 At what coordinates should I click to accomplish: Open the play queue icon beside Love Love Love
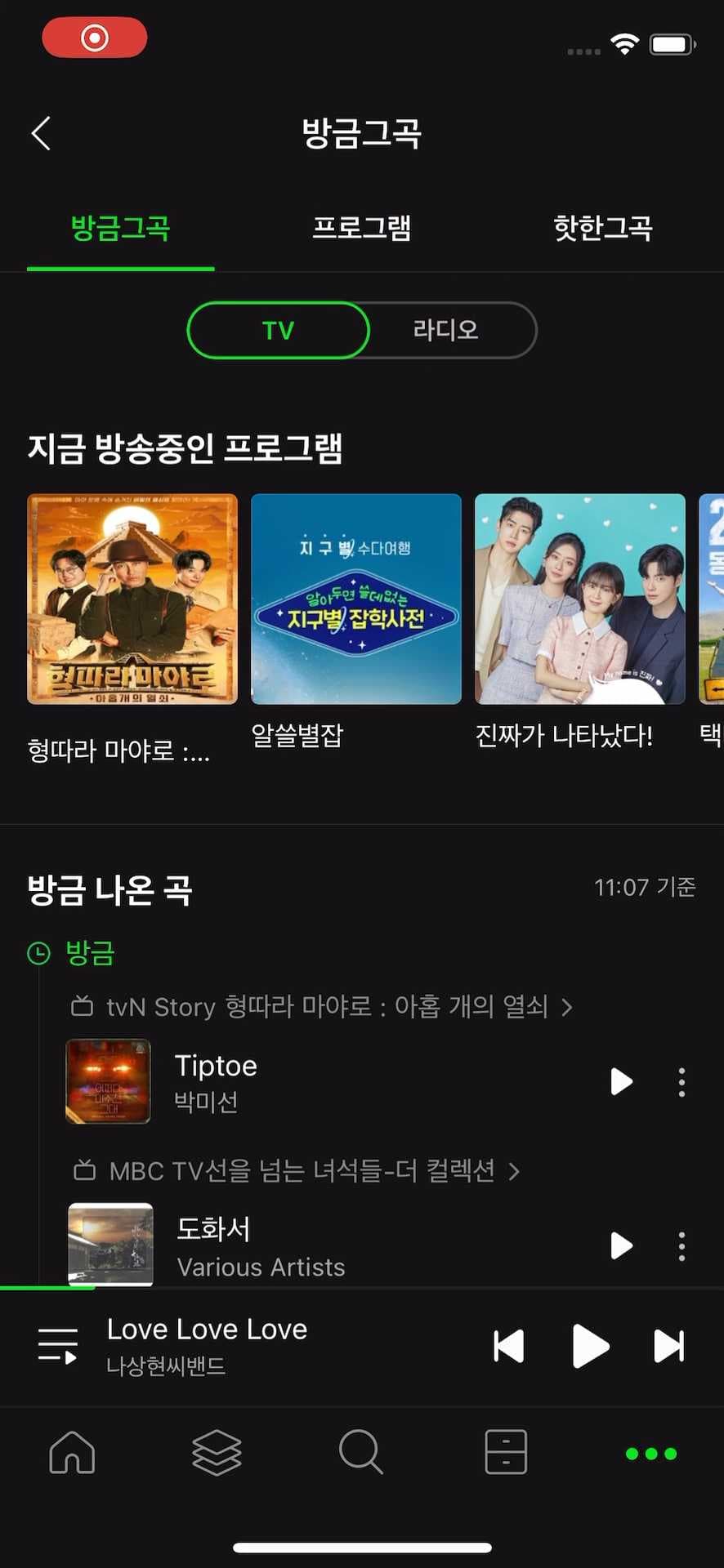[56, 1347]
